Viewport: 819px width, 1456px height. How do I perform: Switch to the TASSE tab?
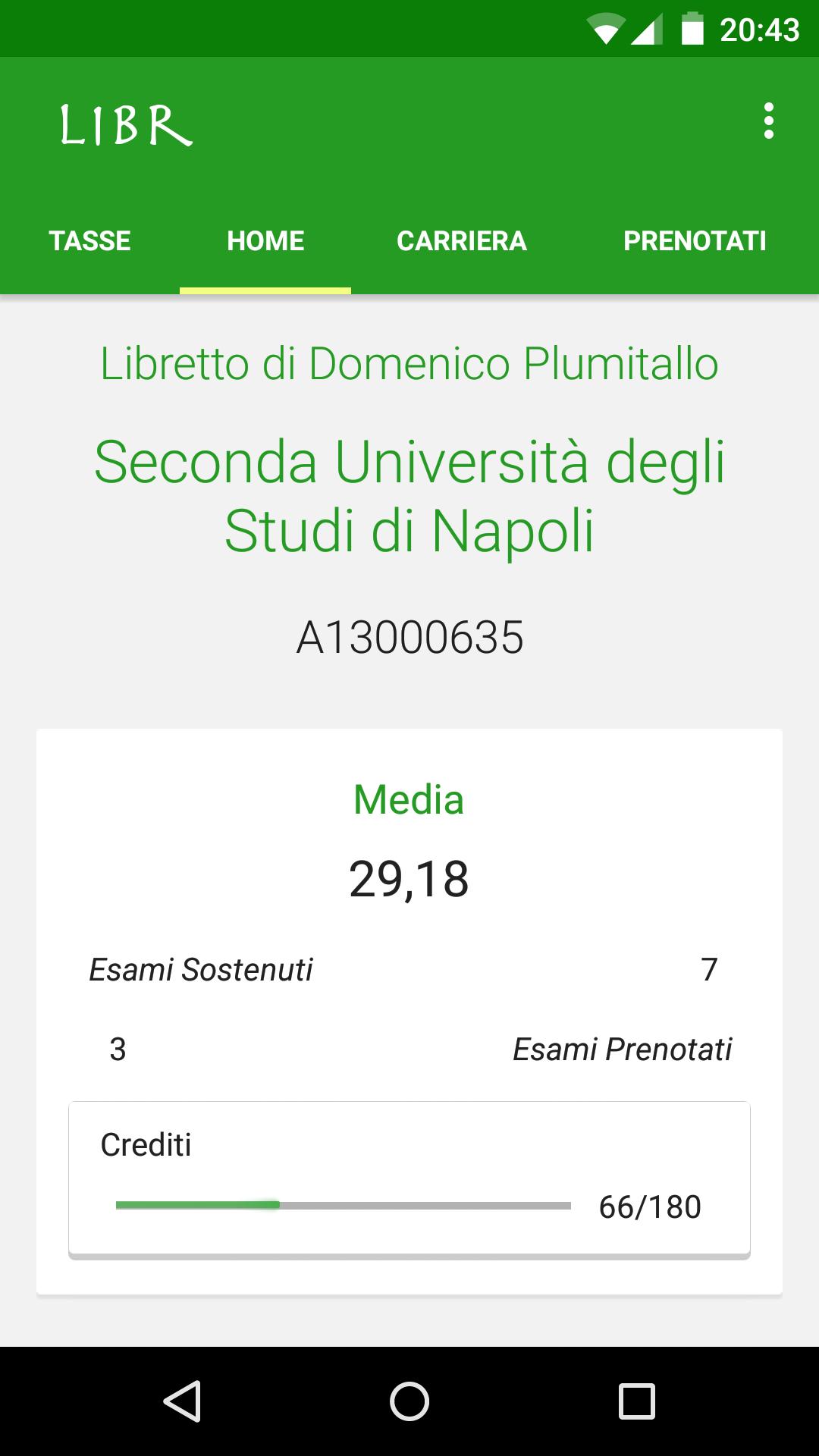89,240
